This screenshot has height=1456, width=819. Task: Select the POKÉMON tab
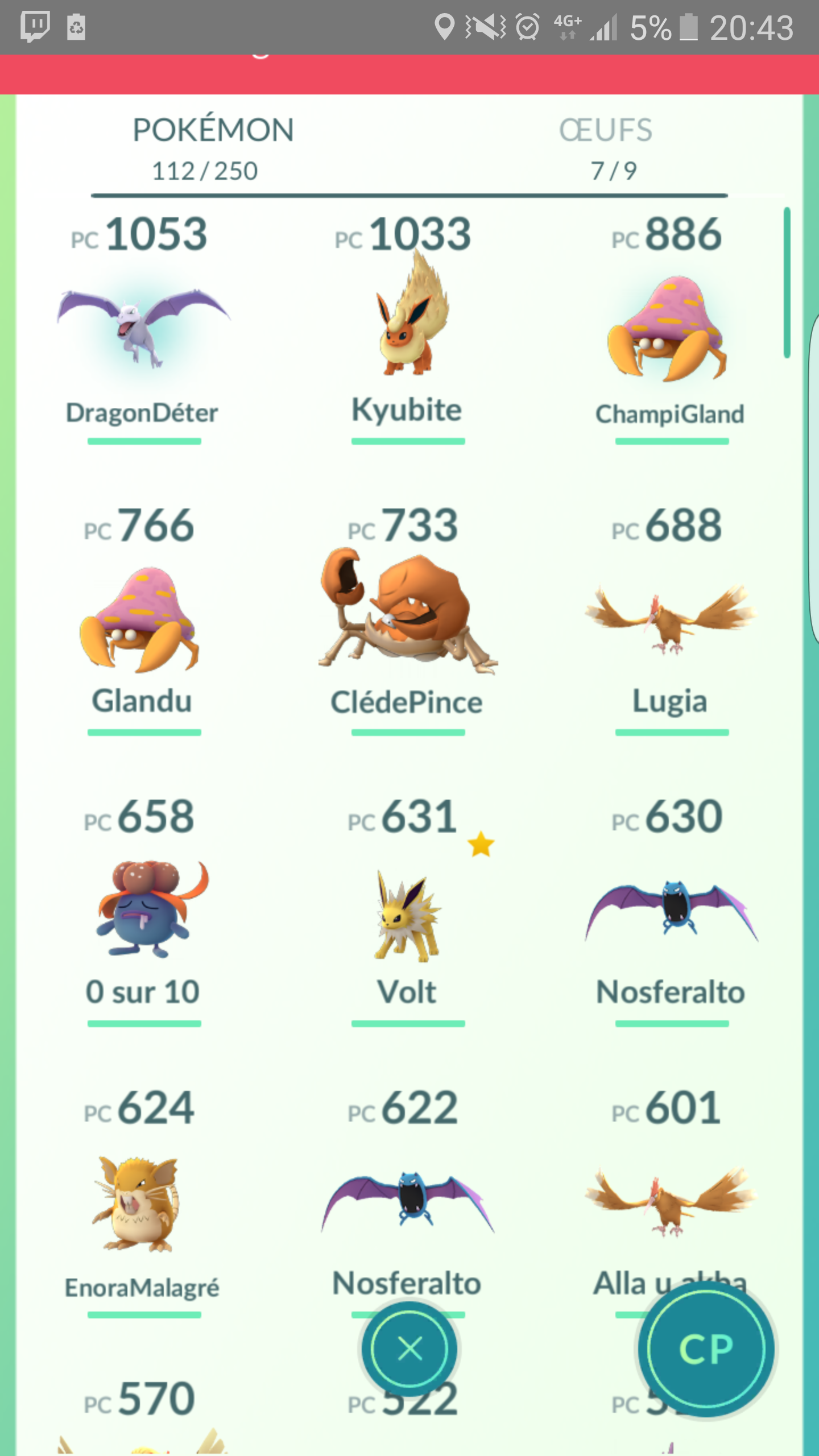213,148
